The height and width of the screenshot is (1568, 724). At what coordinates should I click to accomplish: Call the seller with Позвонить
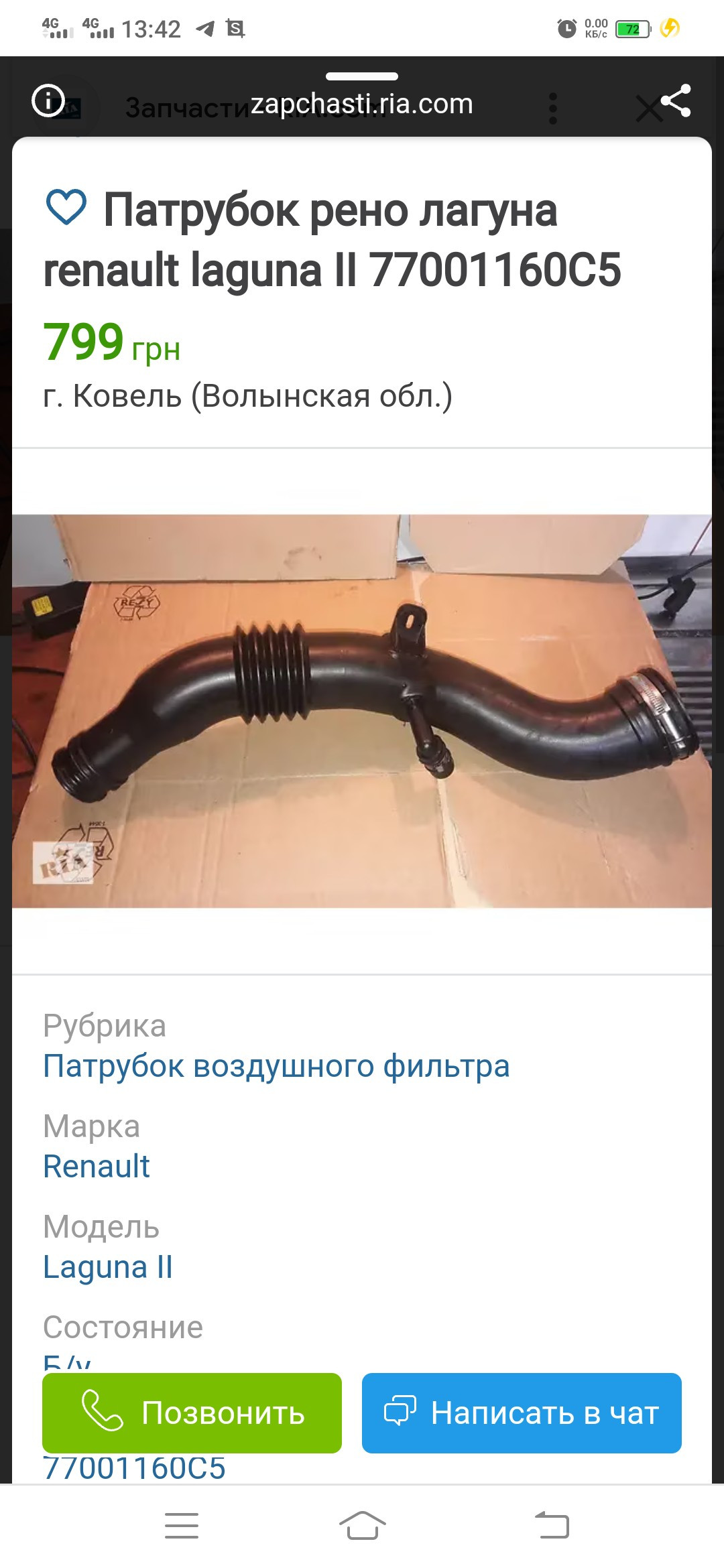(192, 1413)
